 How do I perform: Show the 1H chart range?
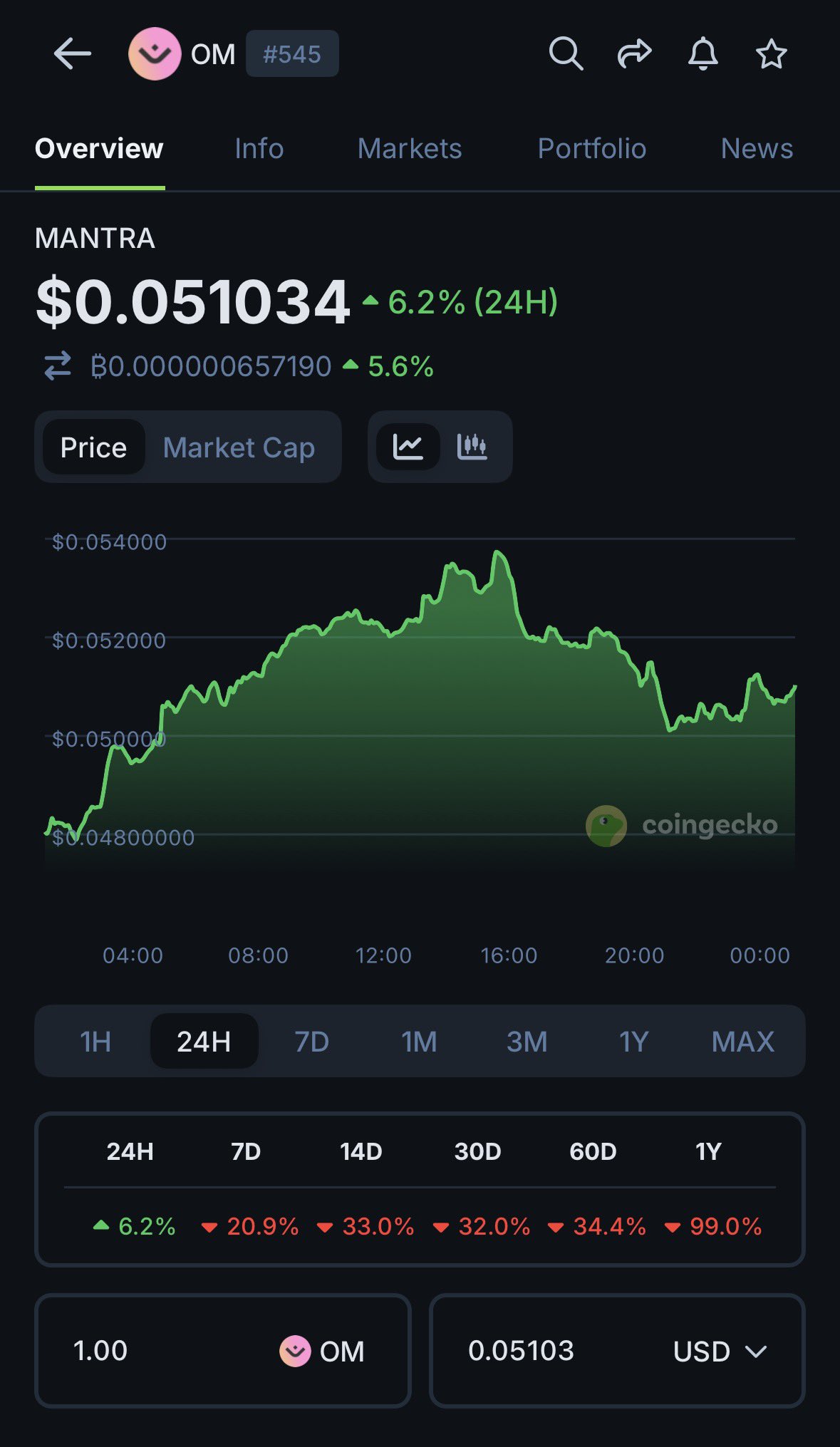(95, 1042)
